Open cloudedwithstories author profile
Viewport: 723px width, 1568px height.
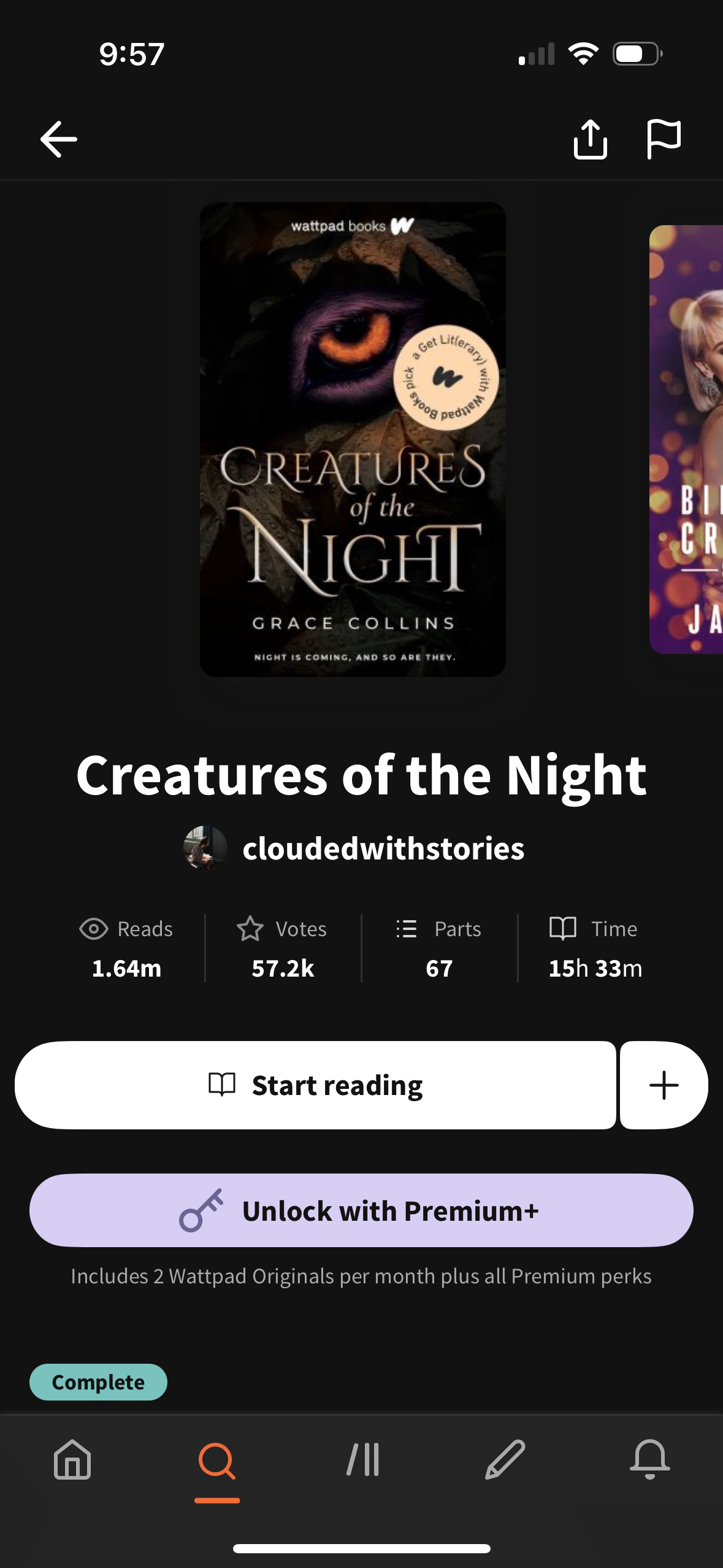[x=383, y=849]
